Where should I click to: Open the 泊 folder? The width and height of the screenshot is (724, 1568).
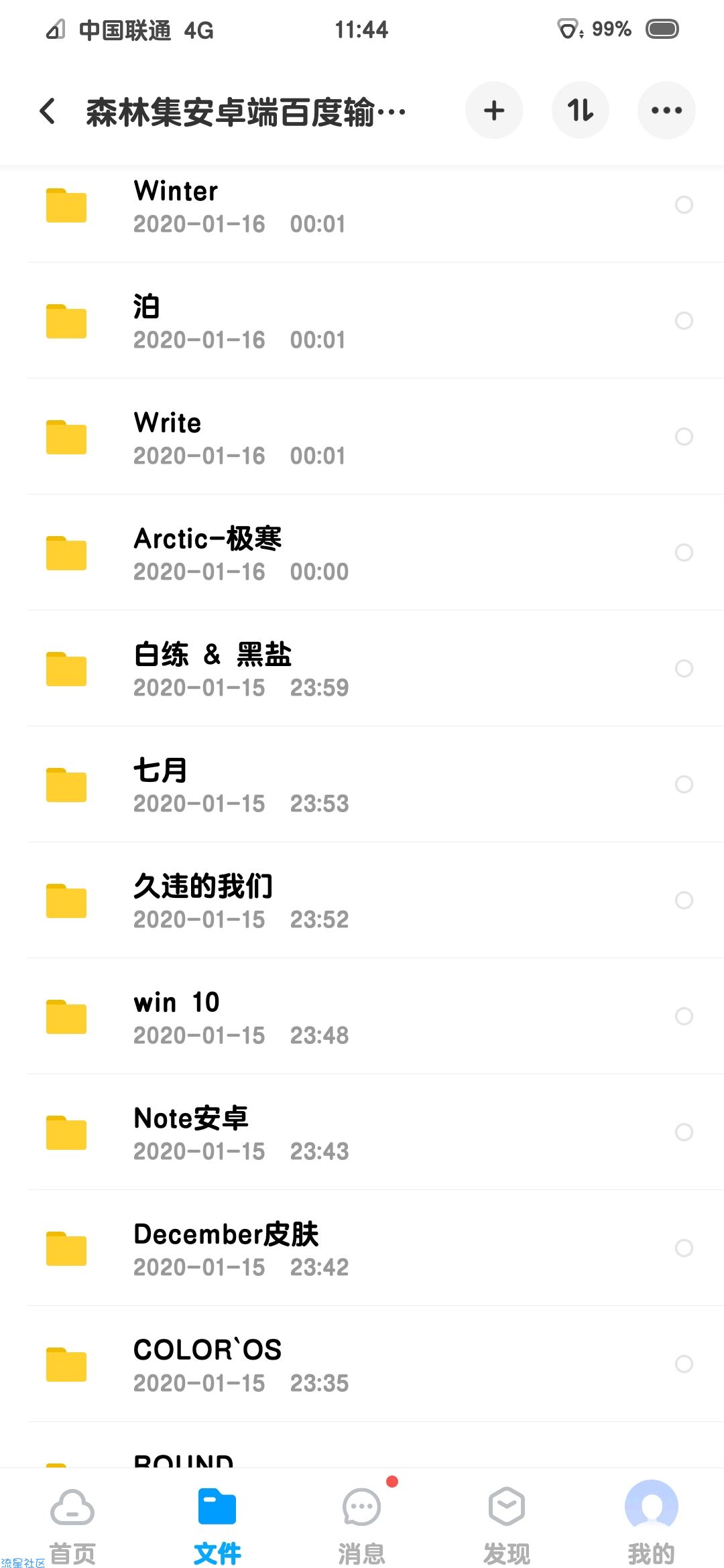click(x=362, y=321)
